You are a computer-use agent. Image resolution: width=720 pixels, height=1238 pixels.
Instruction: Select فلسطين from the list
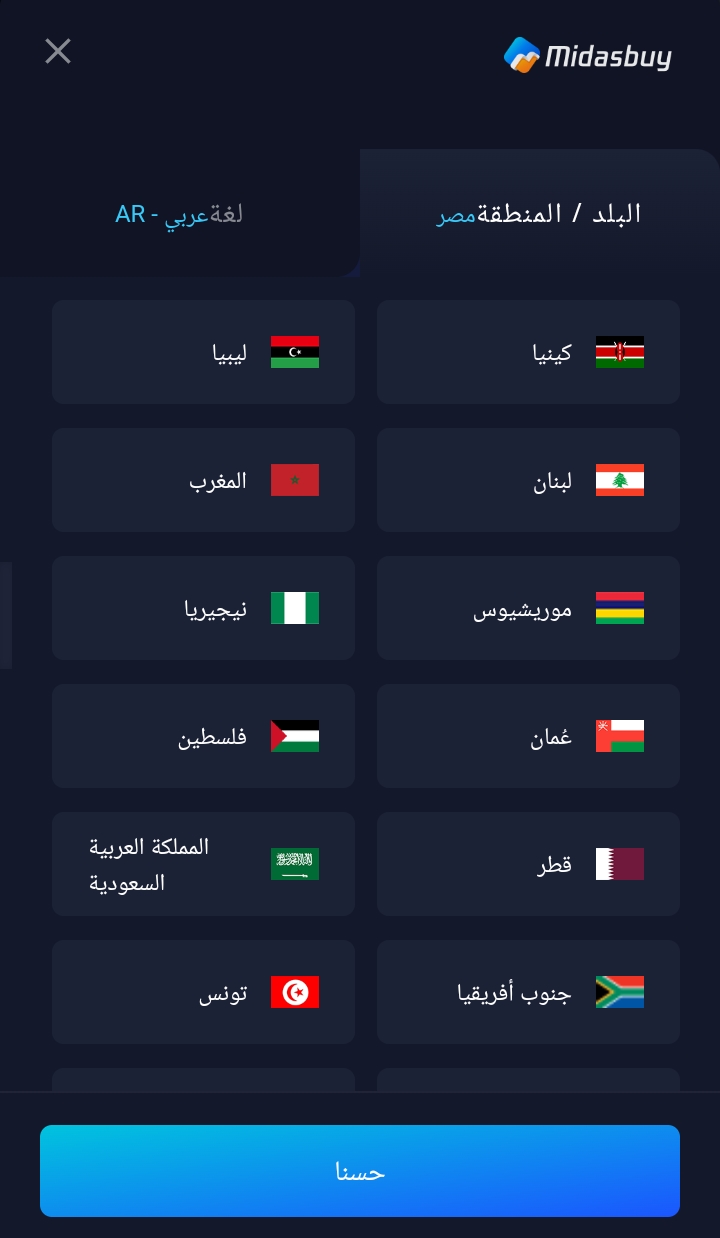[204, 736]
